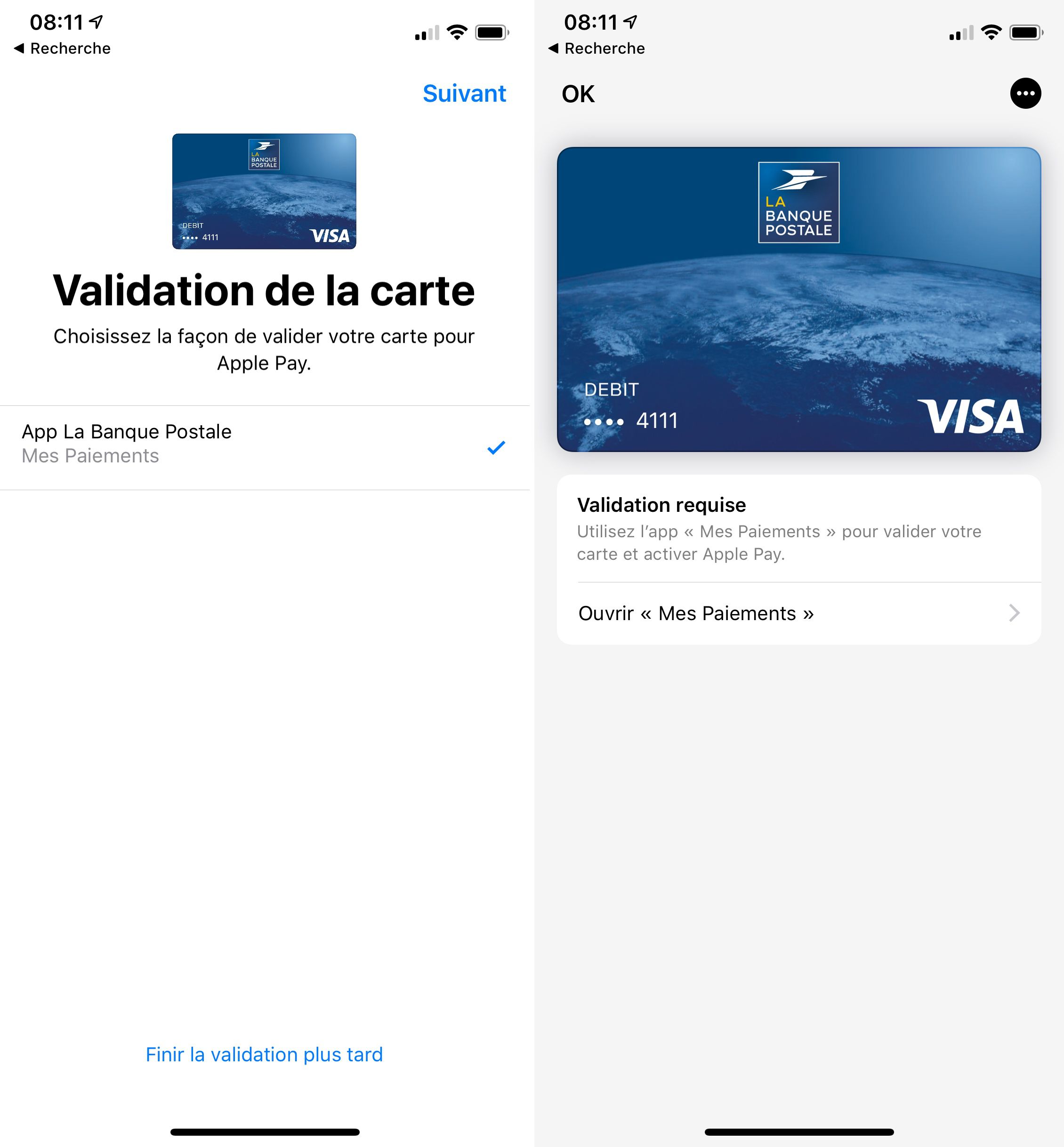
Task: Open « Mes Paiements » app row
Action: tap(798, 613)
